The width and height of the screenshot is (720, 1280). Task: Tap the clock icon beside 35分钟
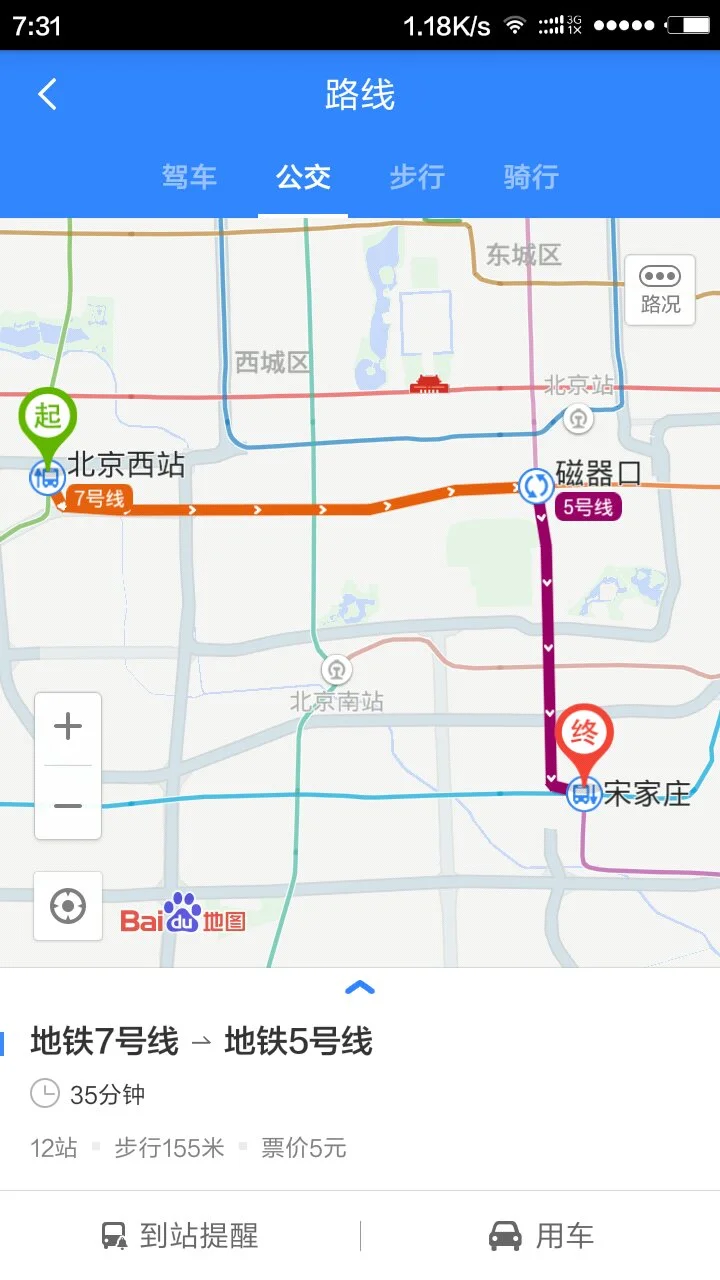point(44,1094)
